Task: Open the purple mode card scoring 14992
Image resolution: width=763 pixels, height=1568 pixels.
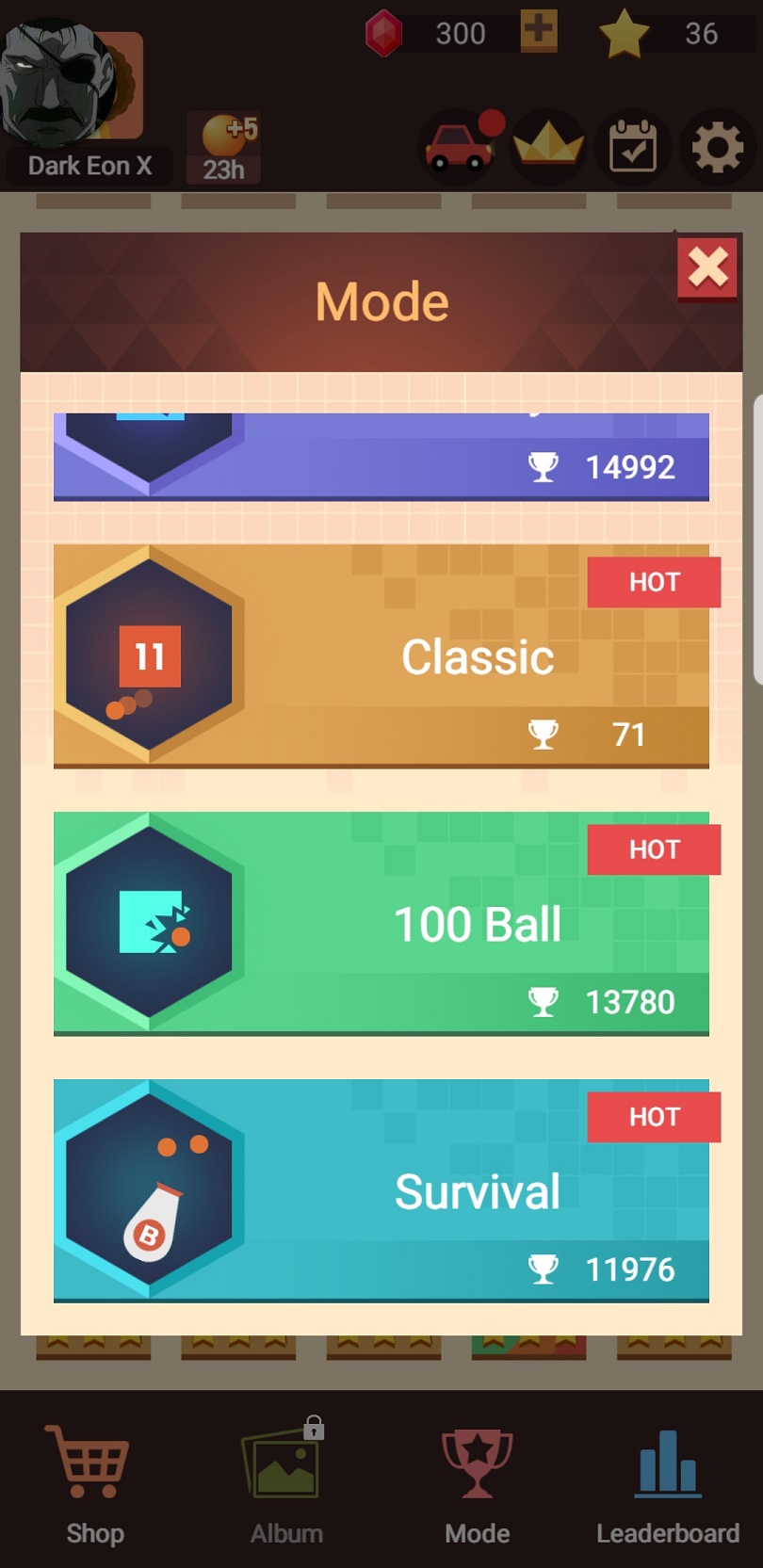Action: (381, 457)
